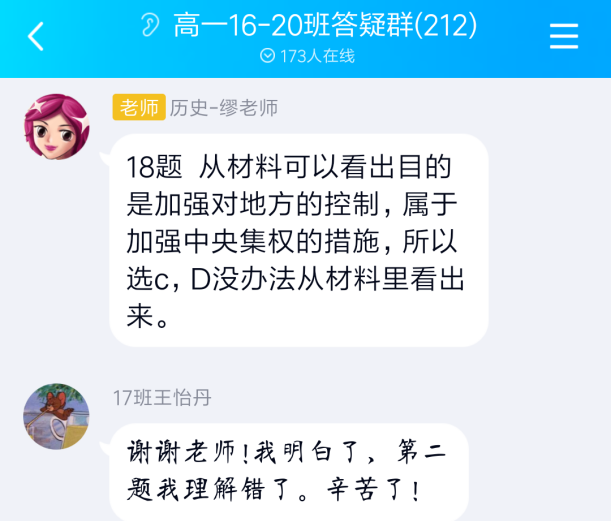612x521 pixels.
Task: Open the group menu icon
Action: 564,37
